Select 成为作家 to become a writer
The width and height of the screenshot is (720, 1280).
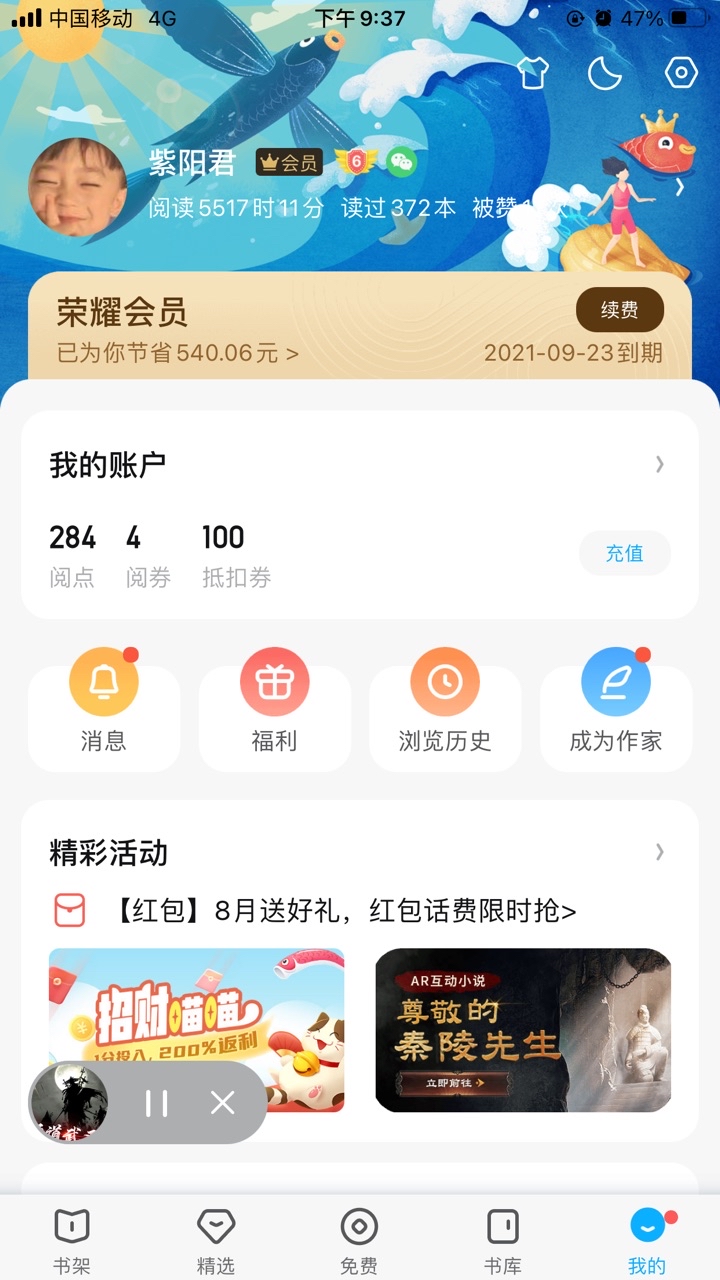pyautogui.click(x=616, y=706)
